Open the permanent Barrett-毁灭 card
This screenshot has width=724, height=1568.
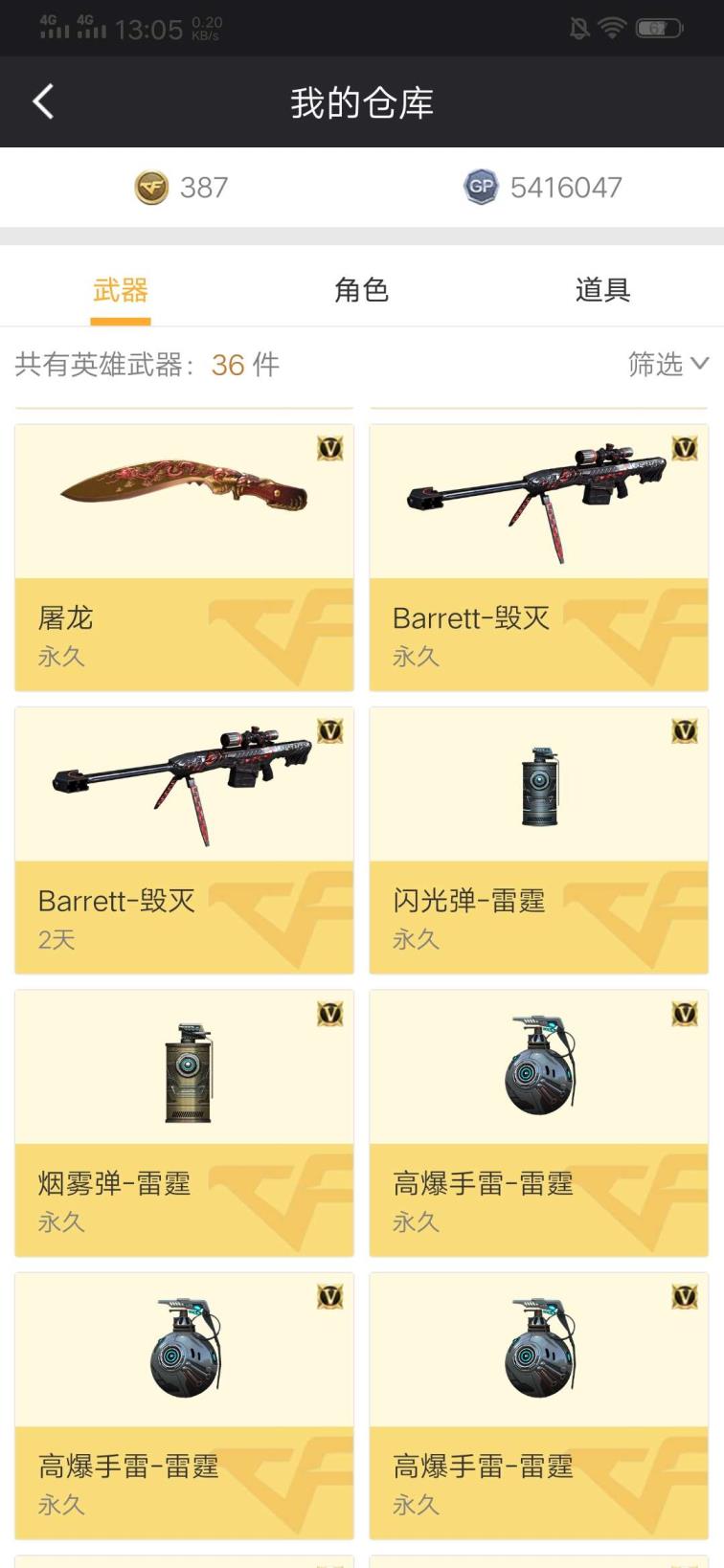tap(538, 557)
